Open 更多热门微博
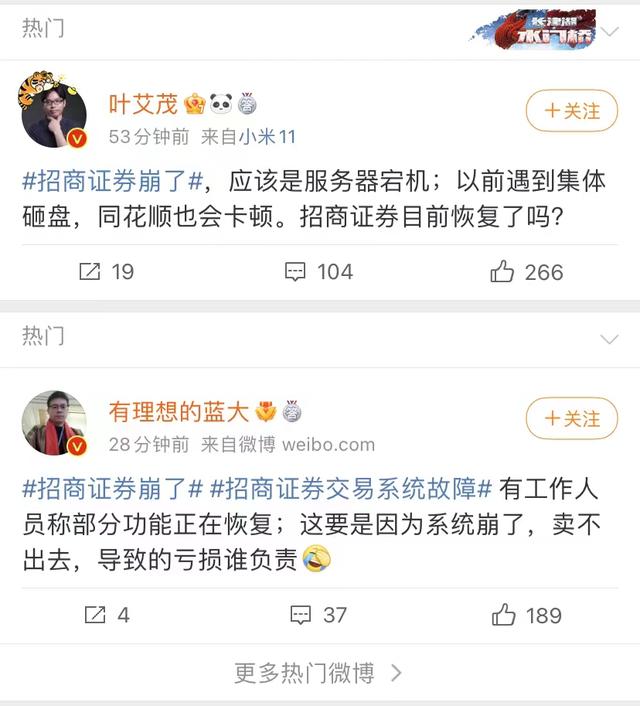This screenshot has height=706, width=640. tap(318, 673)
